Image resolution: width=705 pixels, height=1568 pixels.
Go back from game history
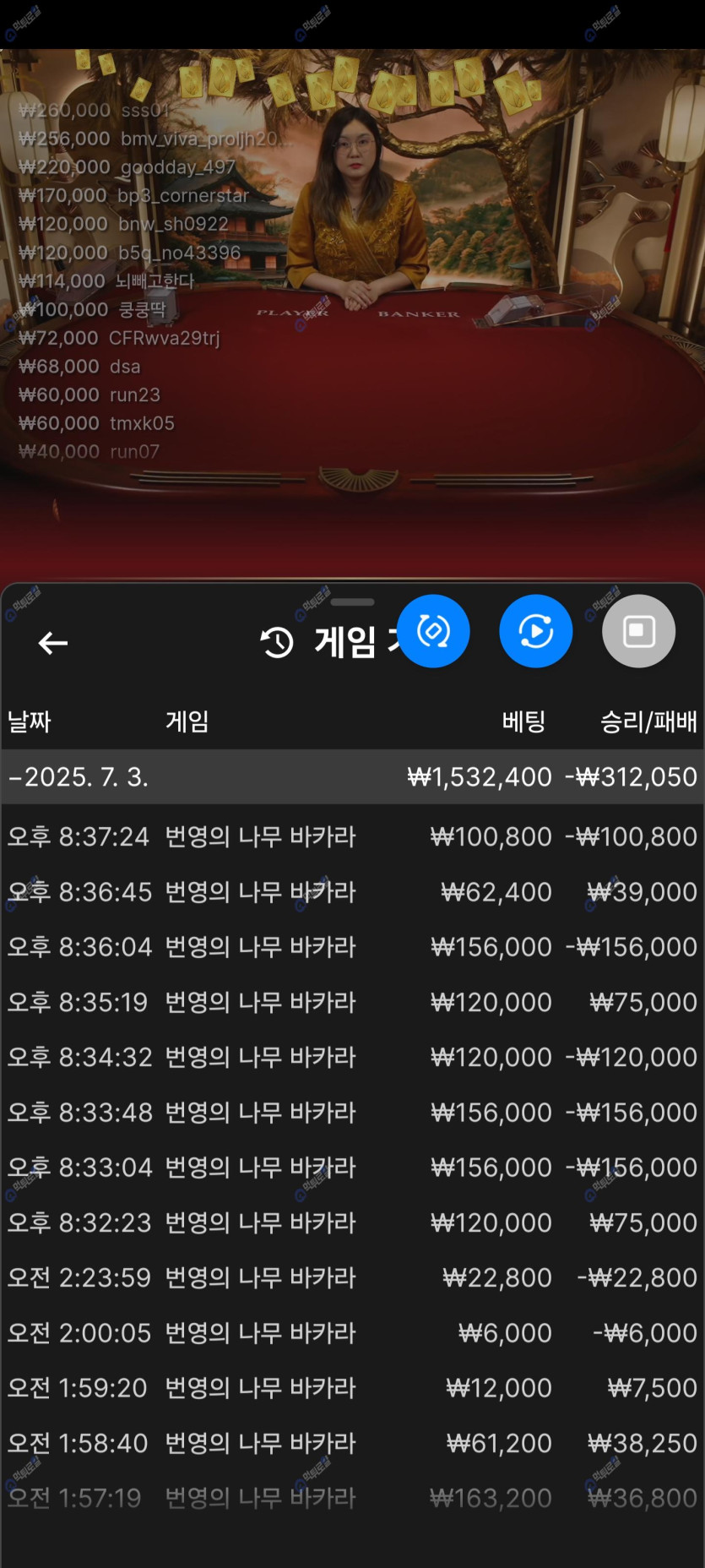(x=52, y=643)
